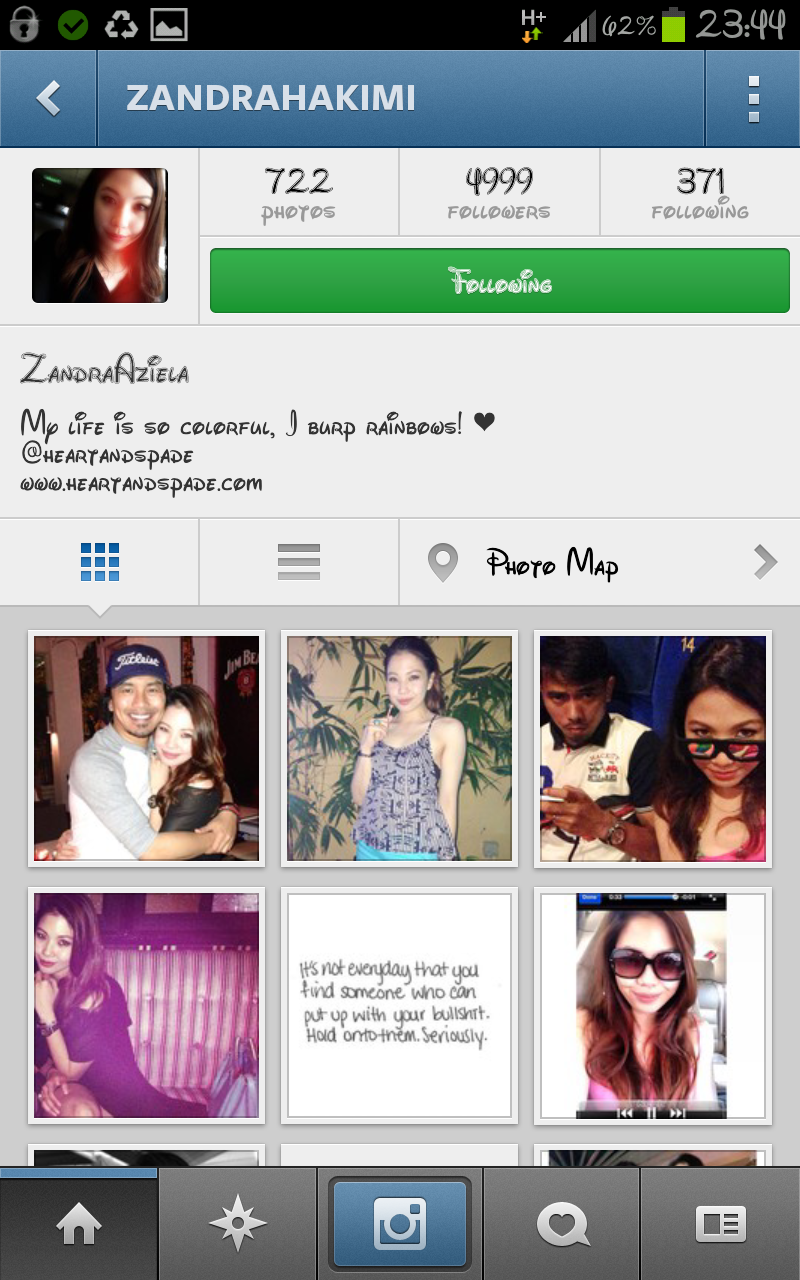Launch the camera from bottom bar
This screenshot has width=800, height=1280.
400,1224
